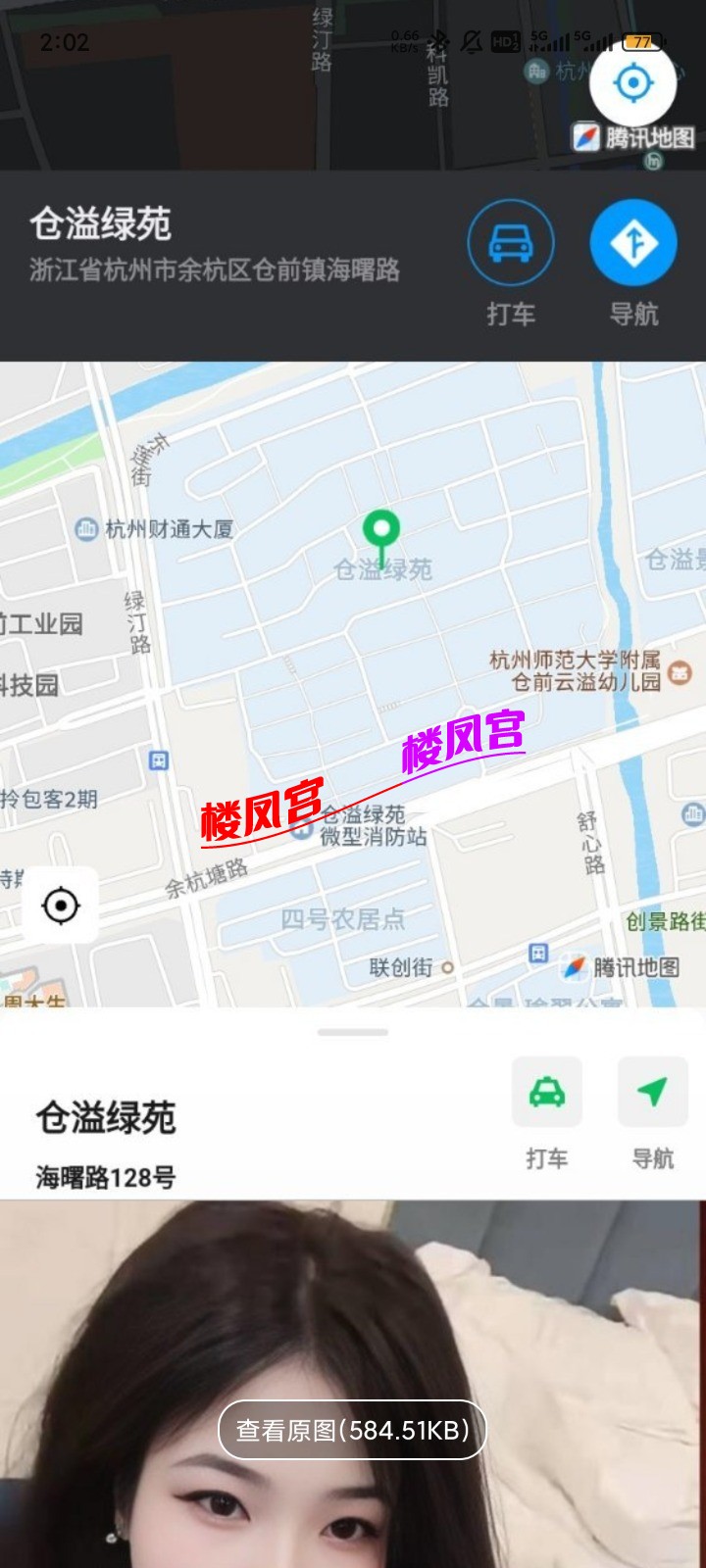Image resolution: width=706 pixels, height=1568 pixels.
Task: Open the 仓前云溢幼儿园 kindergarten map icon
Action: (679, 674)
